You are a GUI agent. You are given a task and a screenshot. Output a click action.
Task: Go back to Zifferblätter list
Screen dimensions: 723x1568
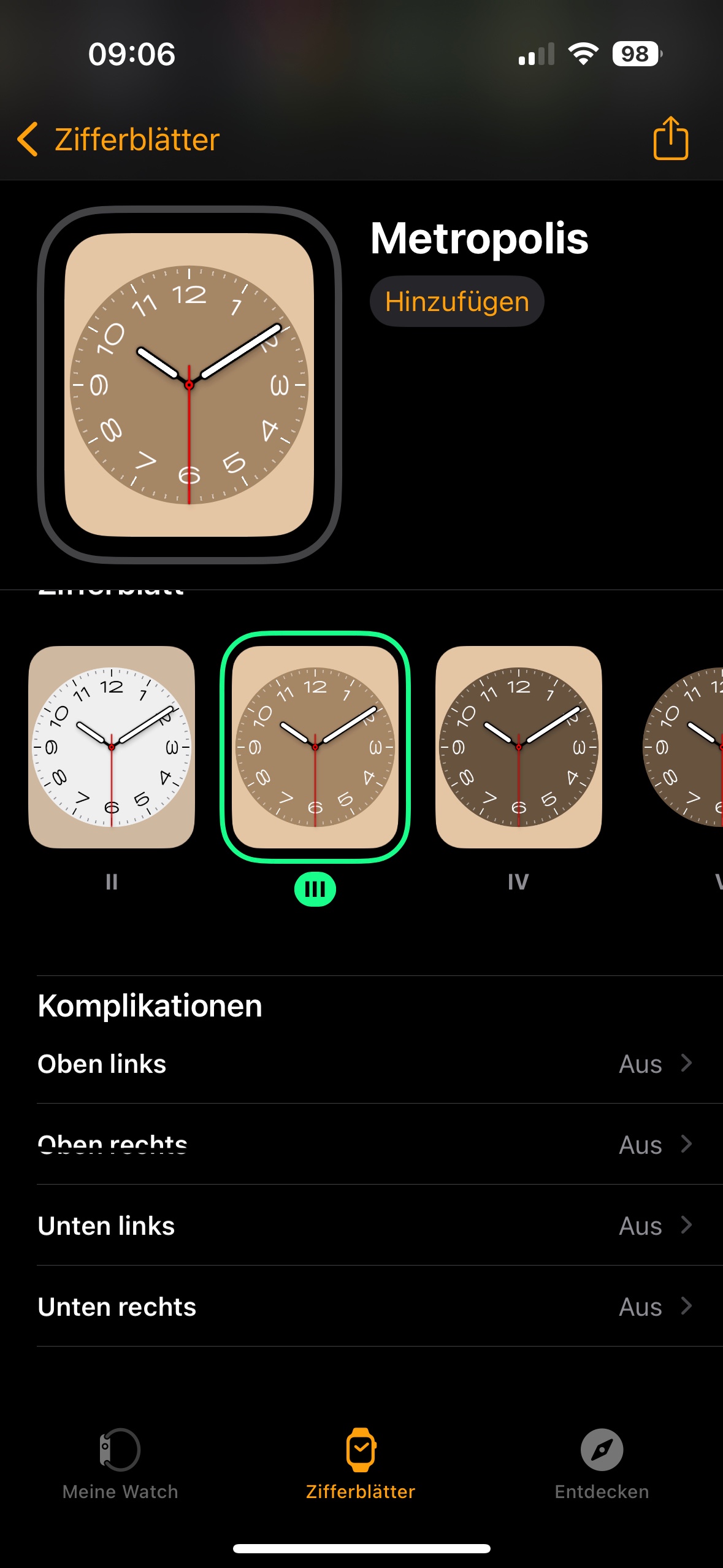coord(118,139)
